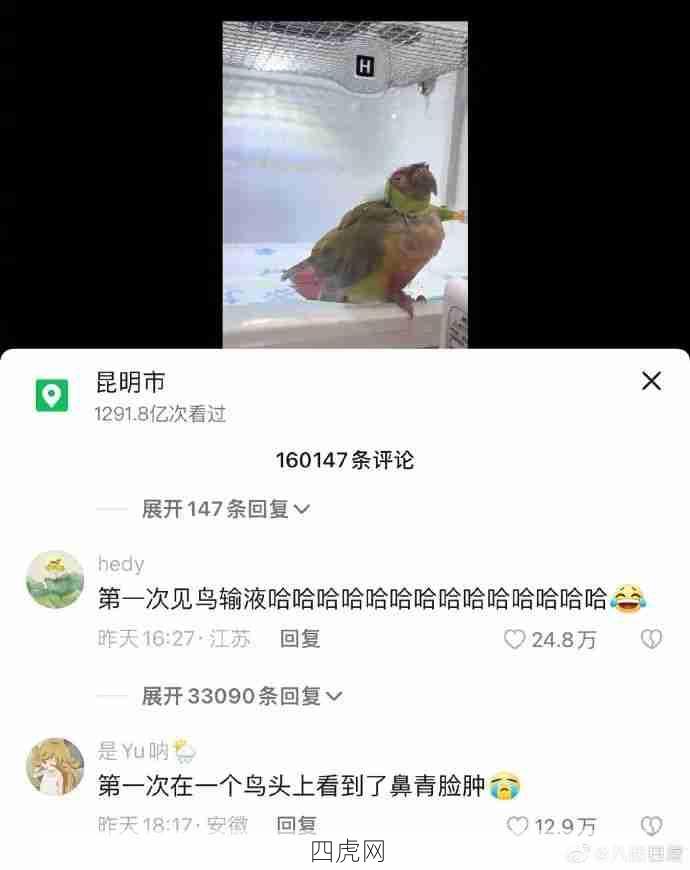Tap the parrot video above the comments
The height and width of the screenshot is (870, 690).
pos(345,185)
